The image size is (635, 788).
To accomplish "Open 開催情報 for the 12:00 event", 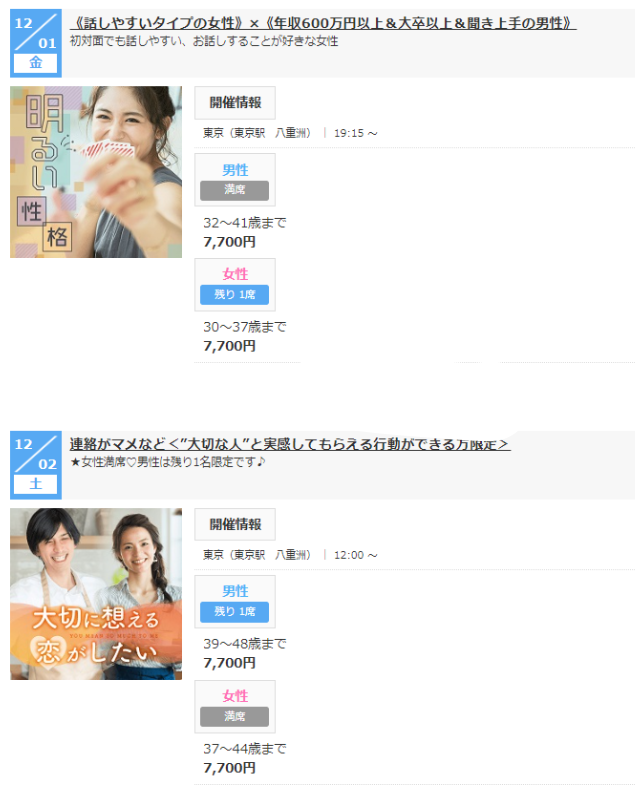I will (235, 524).
